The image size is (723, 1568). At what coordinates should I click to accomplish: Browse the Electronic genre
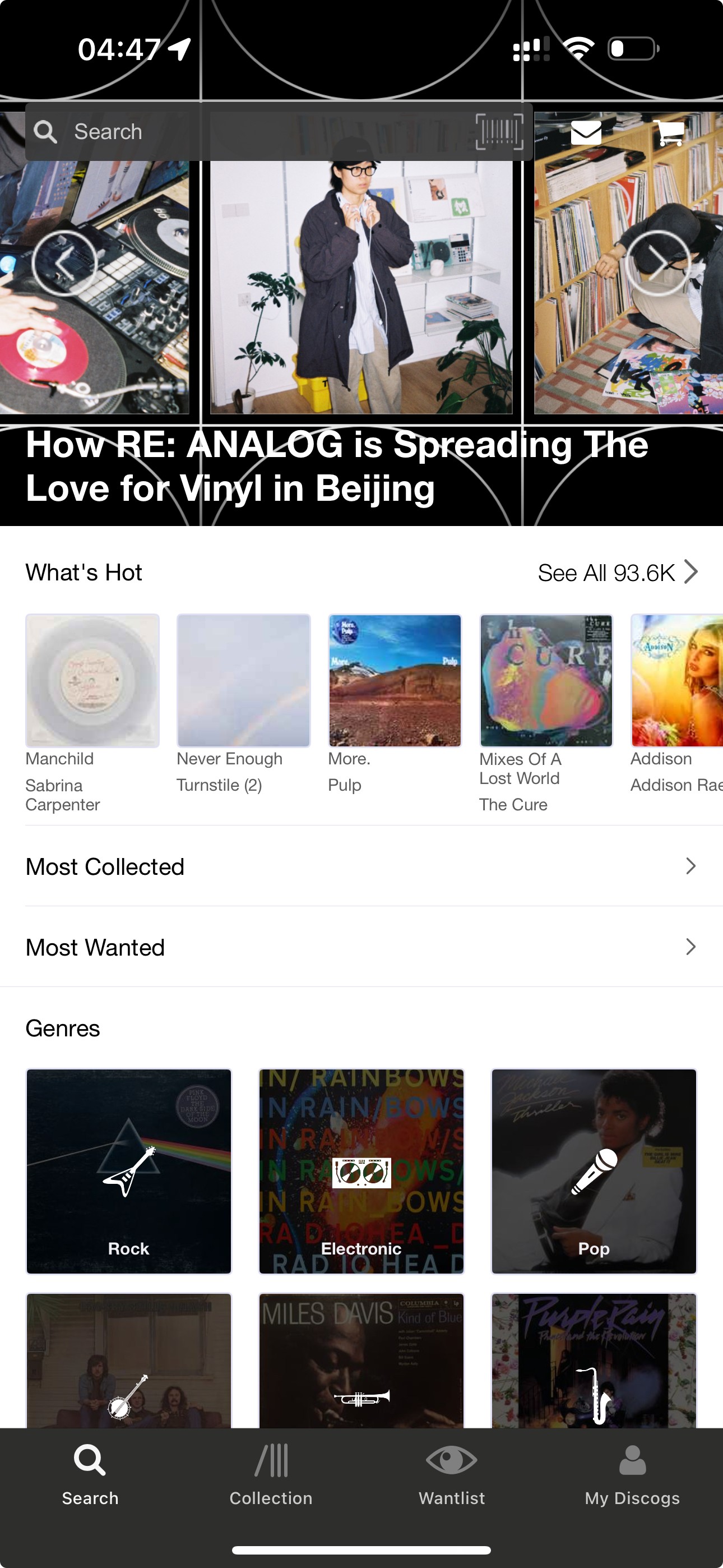pos(361,1170)
